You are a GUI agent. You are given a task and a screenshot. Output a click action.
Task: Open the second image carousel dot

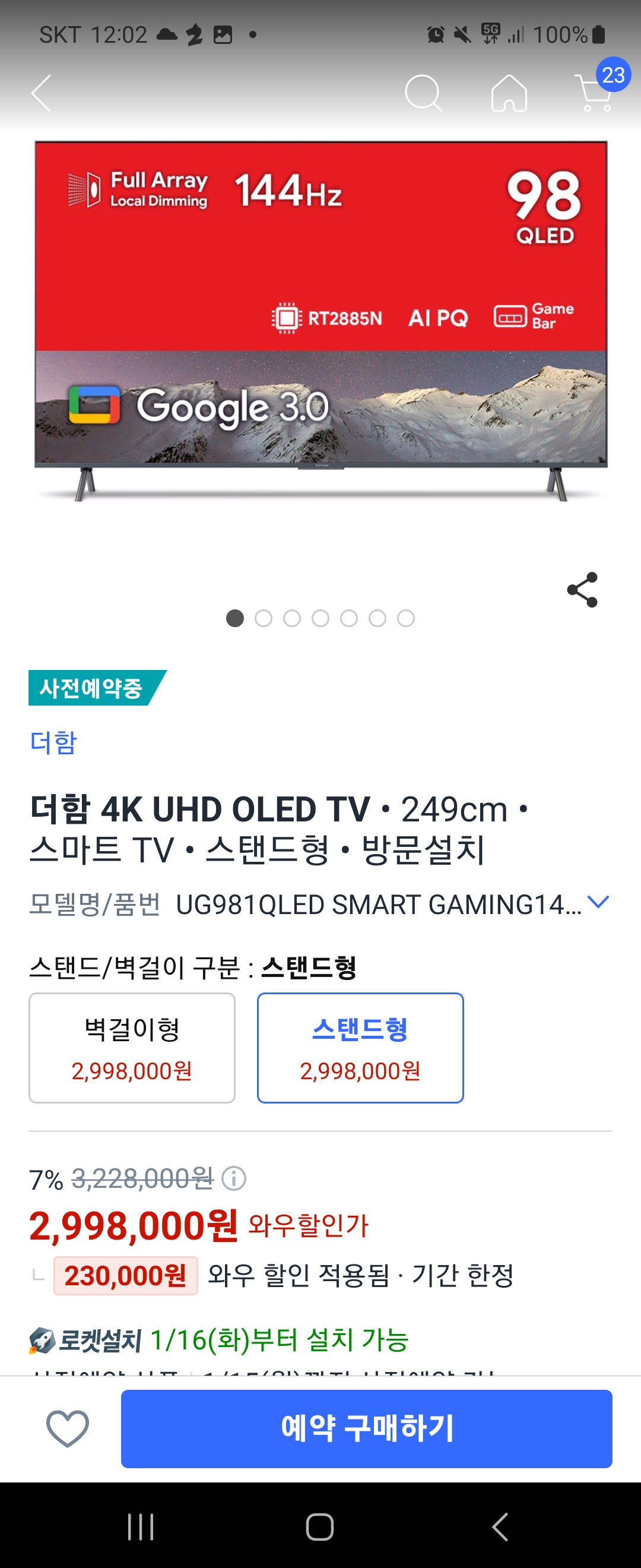pos(264,618)
